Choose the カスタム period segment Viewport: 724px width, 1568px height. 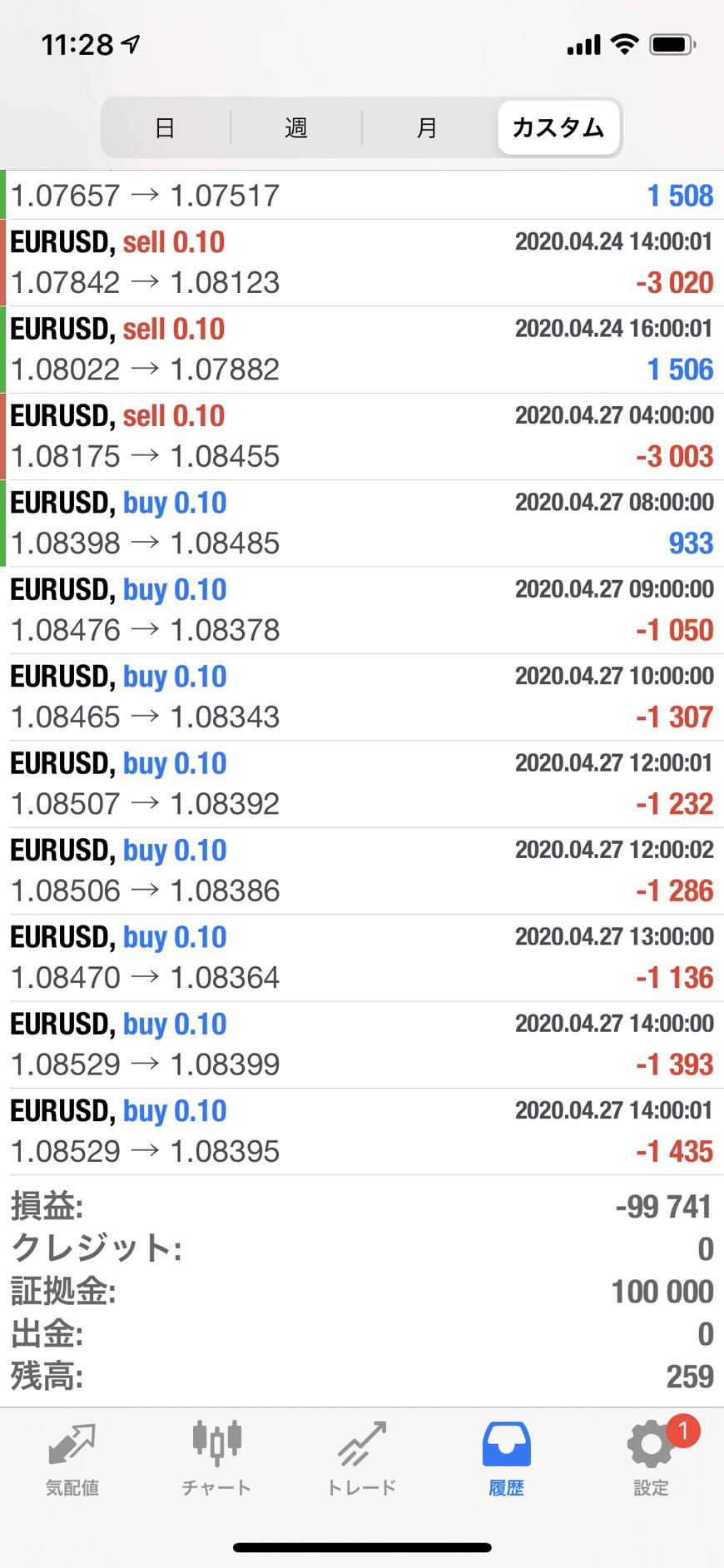(558, 127)
